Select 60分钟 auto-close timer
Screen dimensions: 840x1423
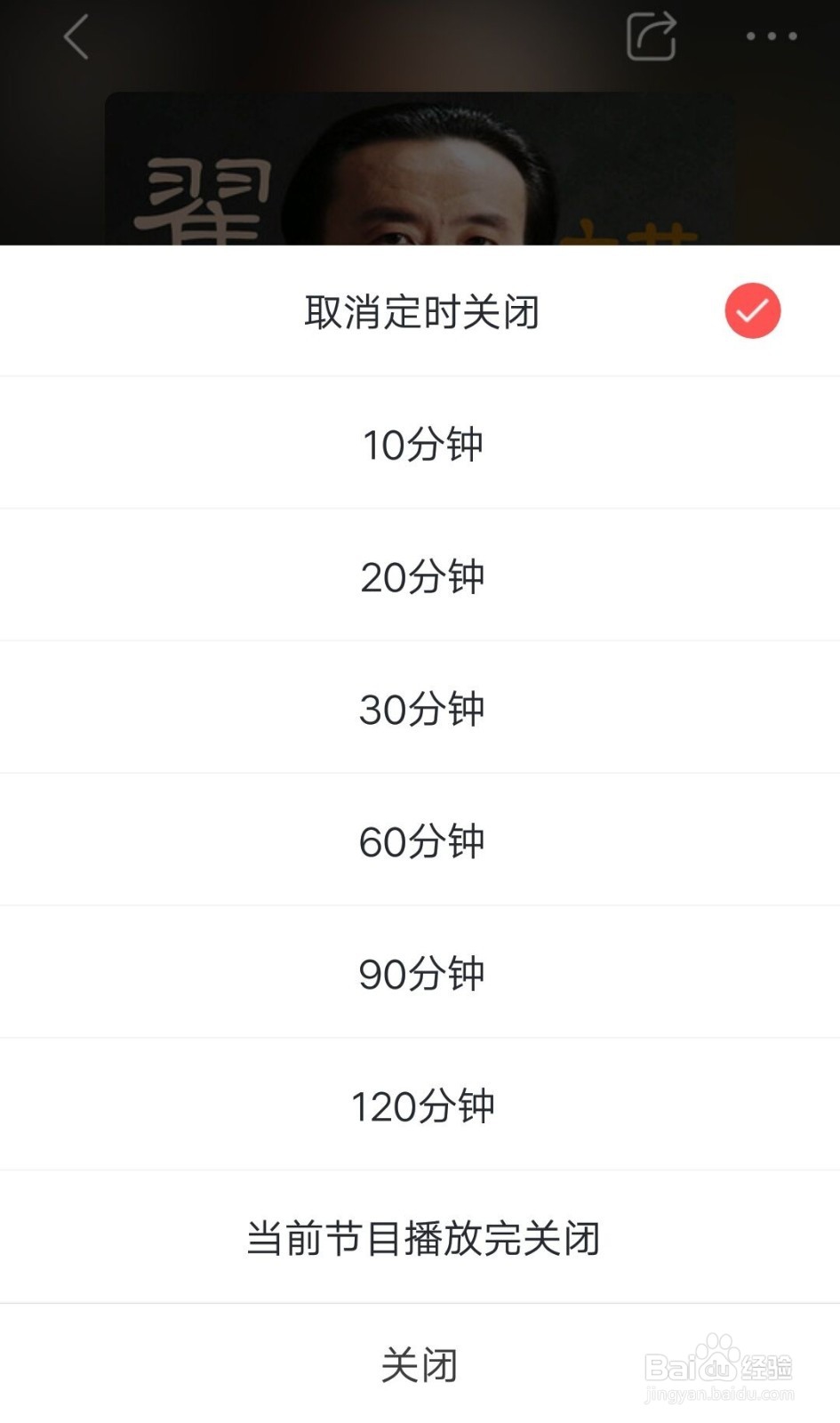coord(420,840)
